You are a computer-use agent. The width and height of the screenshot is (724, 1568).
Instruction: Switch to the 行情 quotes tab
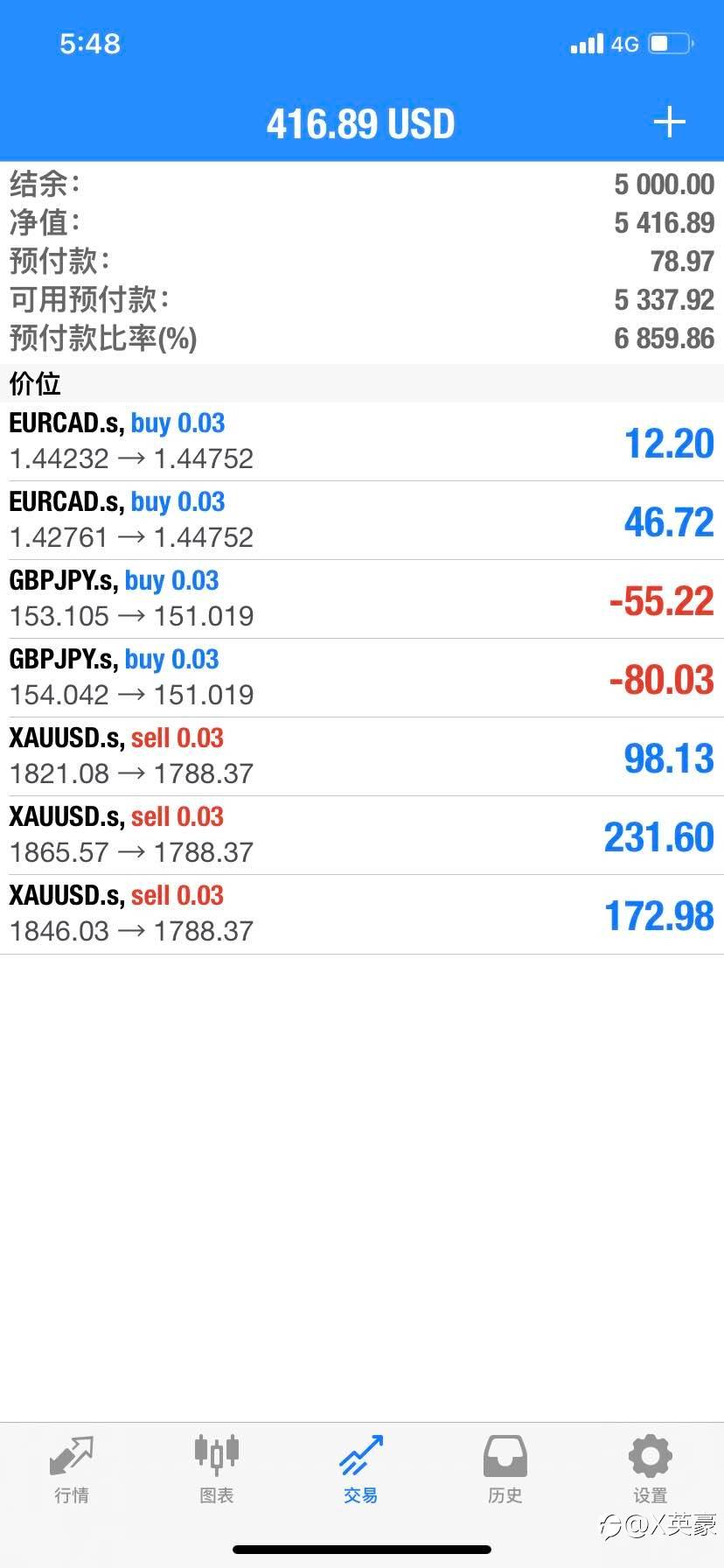tap(72, 1469)
